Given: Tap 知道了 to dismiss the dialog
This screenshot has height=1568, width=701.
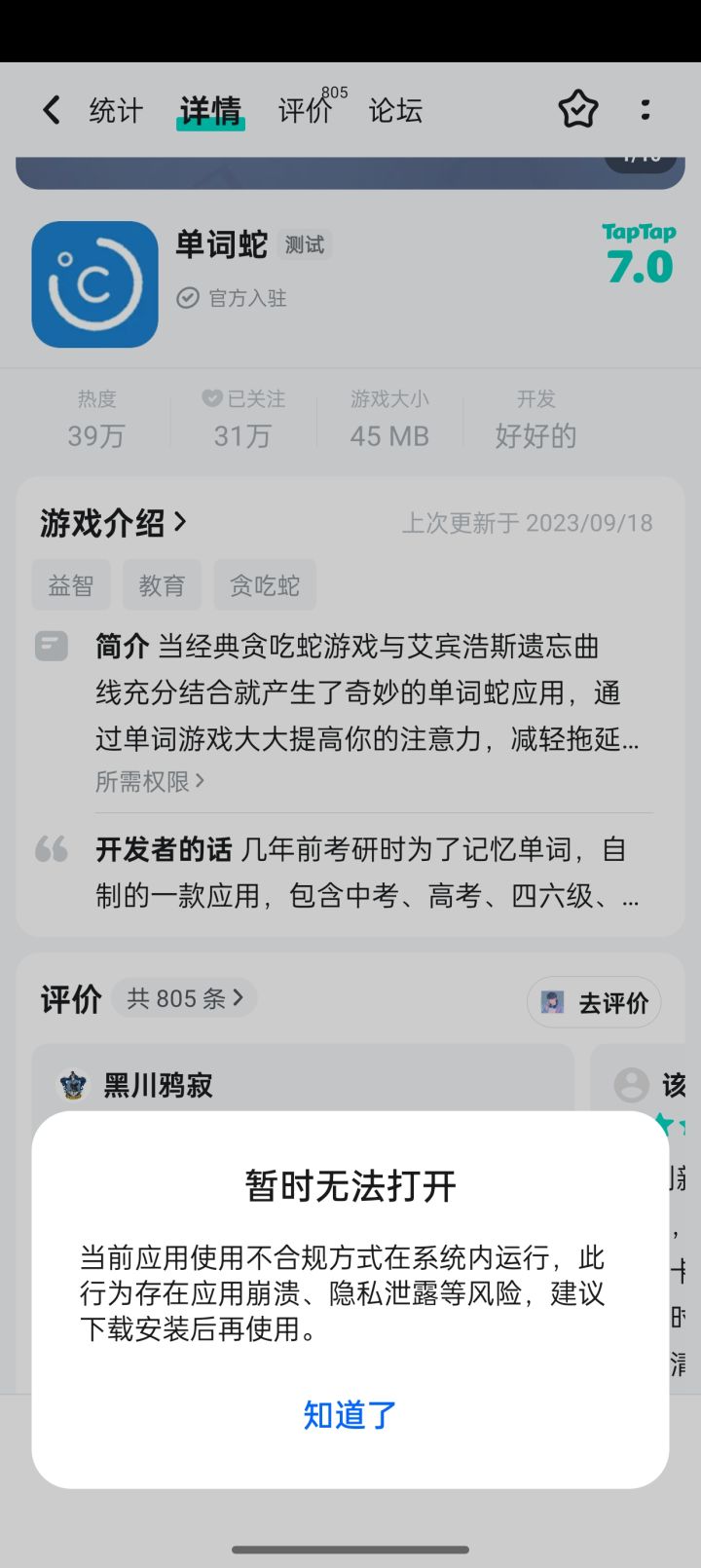Looking at the screenshot, I should pyautogui.click(x=350, y=1416).
